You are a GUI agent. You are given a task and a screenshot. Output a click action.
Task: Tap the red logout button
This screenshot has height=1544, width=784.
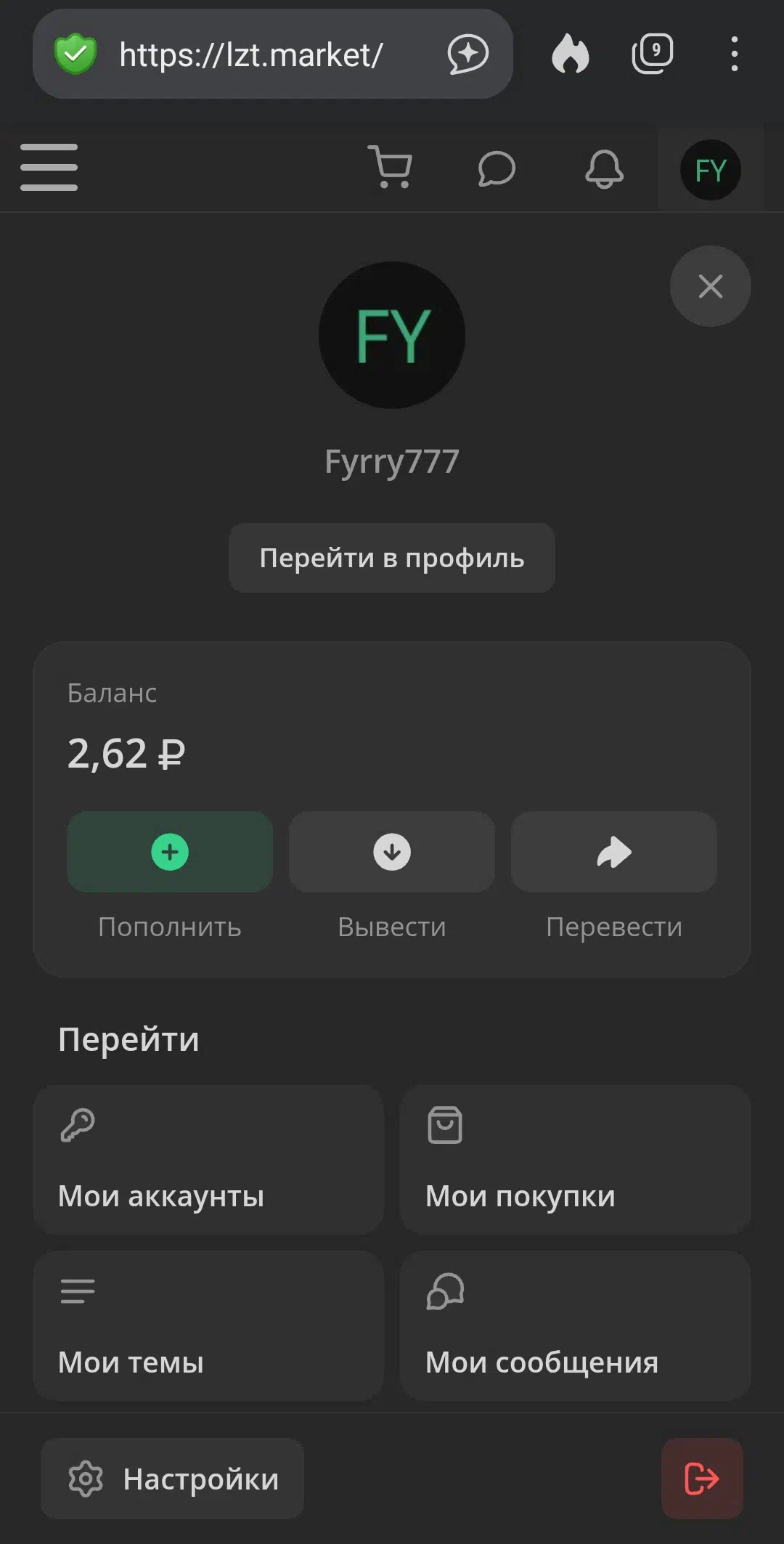[x=702, y=1479]
